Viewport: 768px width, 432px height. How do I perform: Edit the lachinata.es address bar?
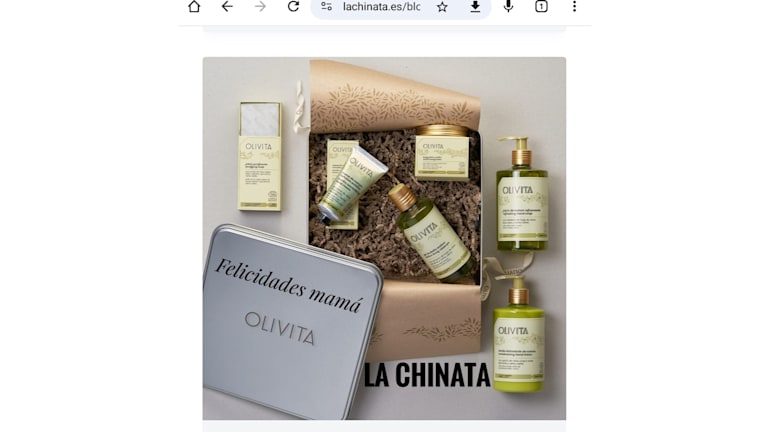point(381,6)
